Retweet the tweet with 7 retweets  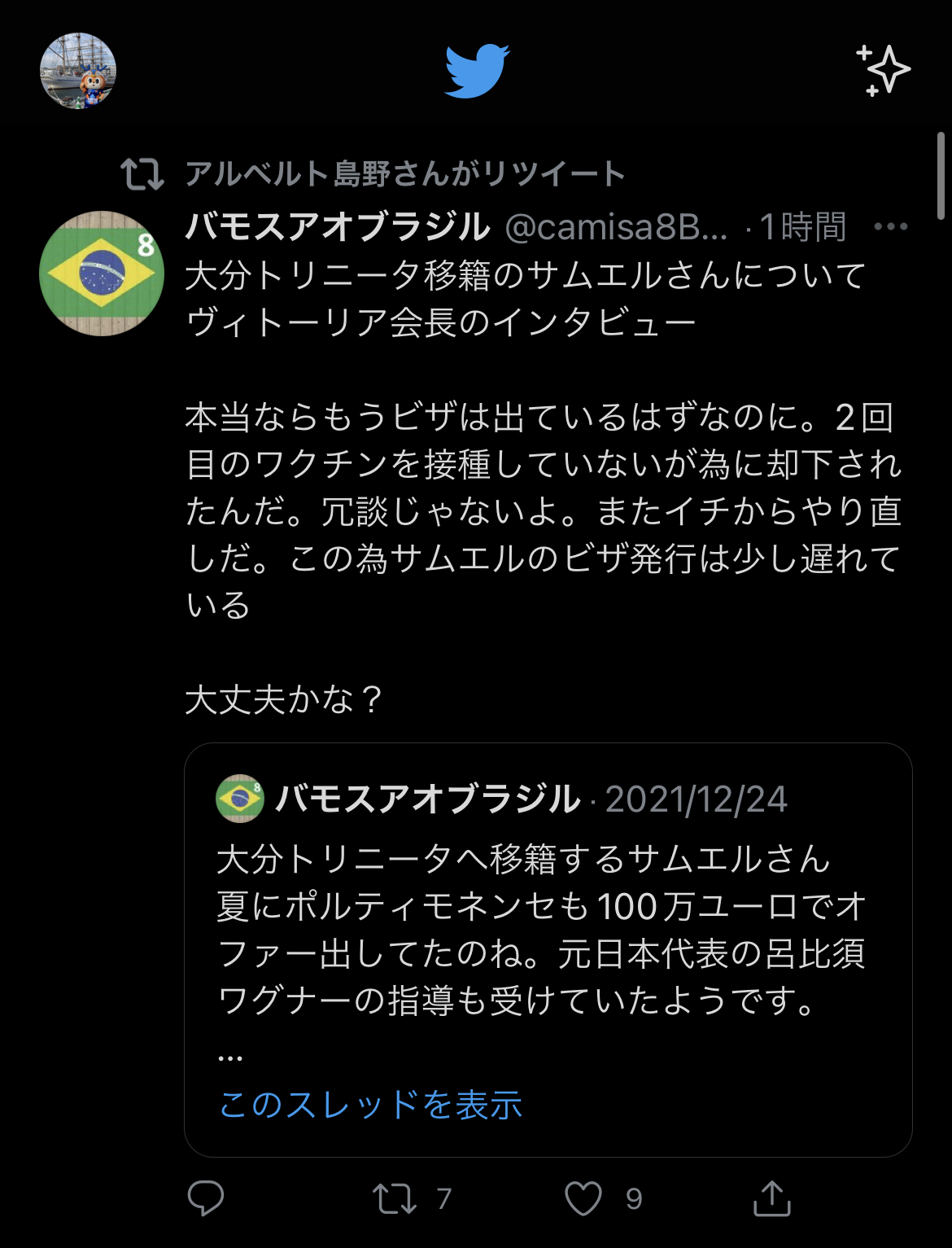point(395,1198)
